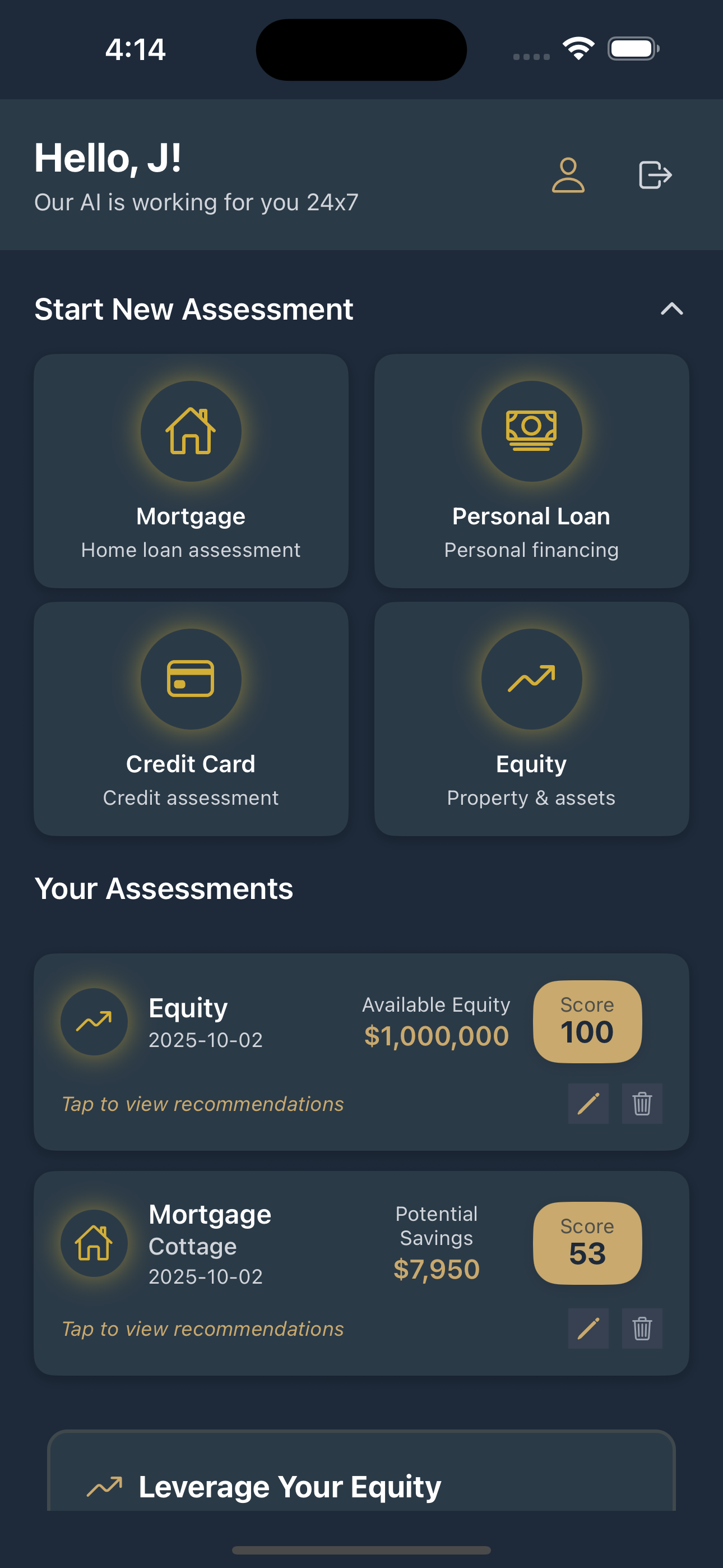The image size is (723, 1568).
Task: Select the logout icon
Action: pos(654,177)
